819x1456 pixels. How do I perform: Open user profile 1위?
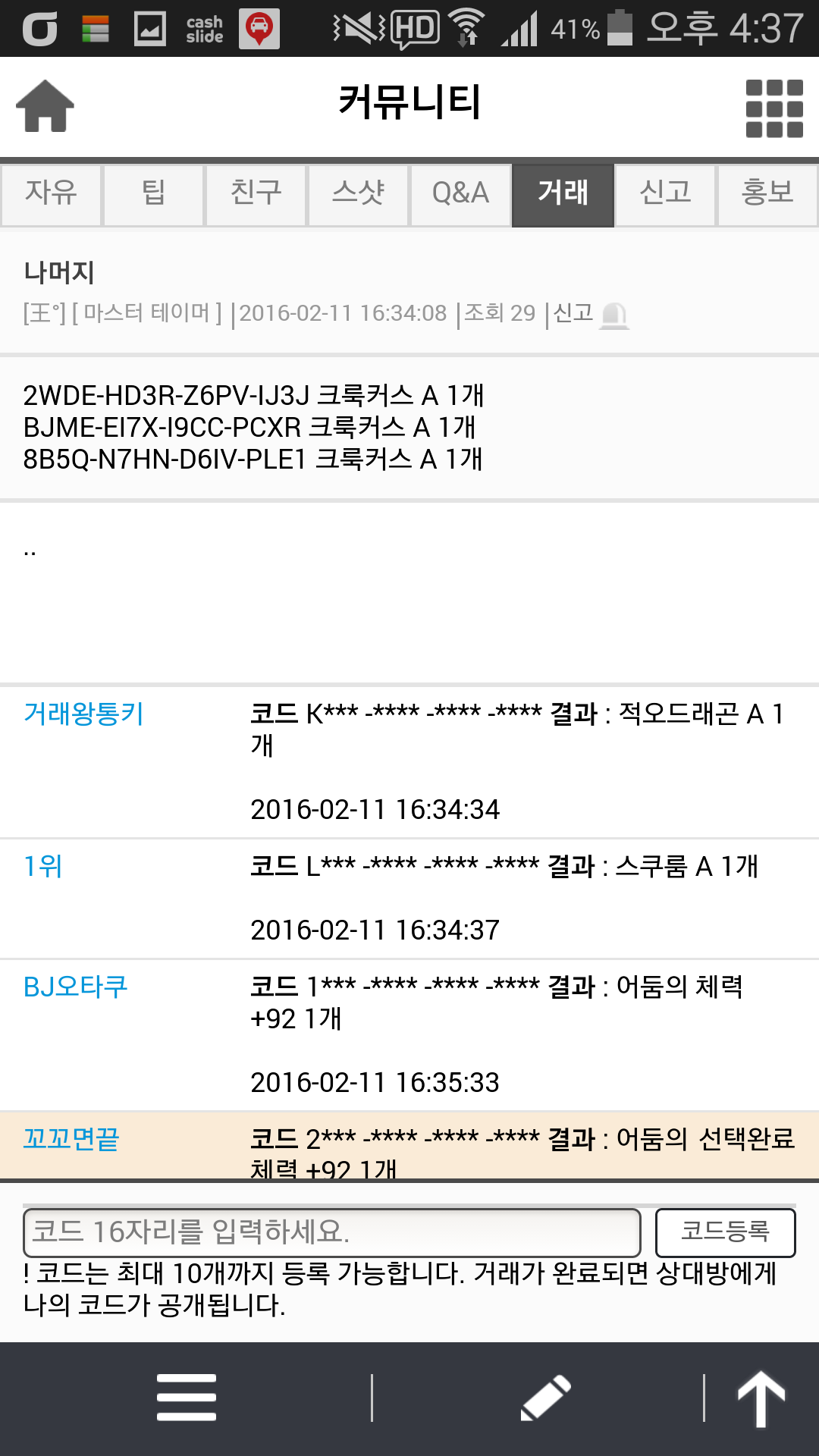pos(43,866)
